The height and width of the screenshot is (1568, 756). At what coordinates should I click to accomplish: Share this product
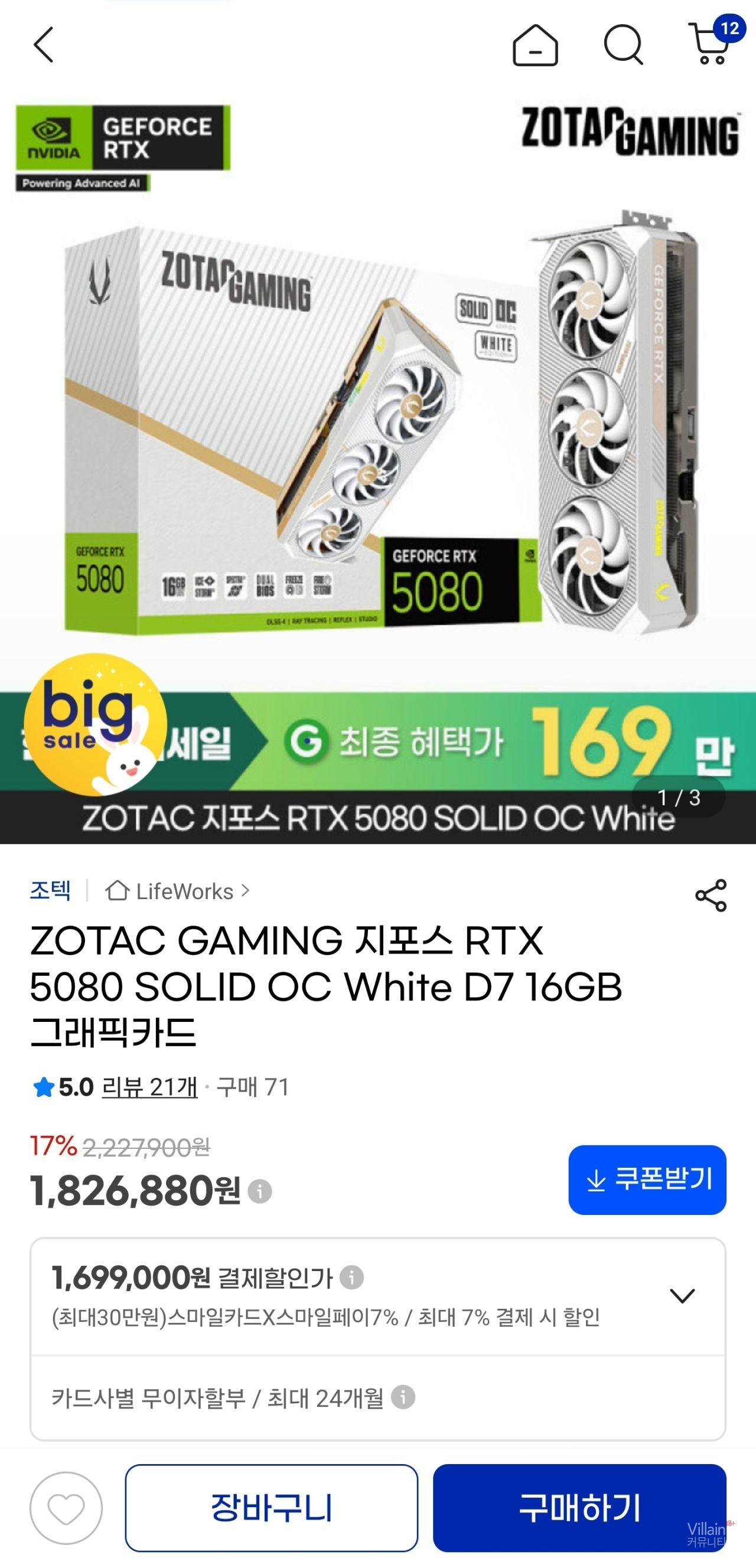click(x=711, y=895)
